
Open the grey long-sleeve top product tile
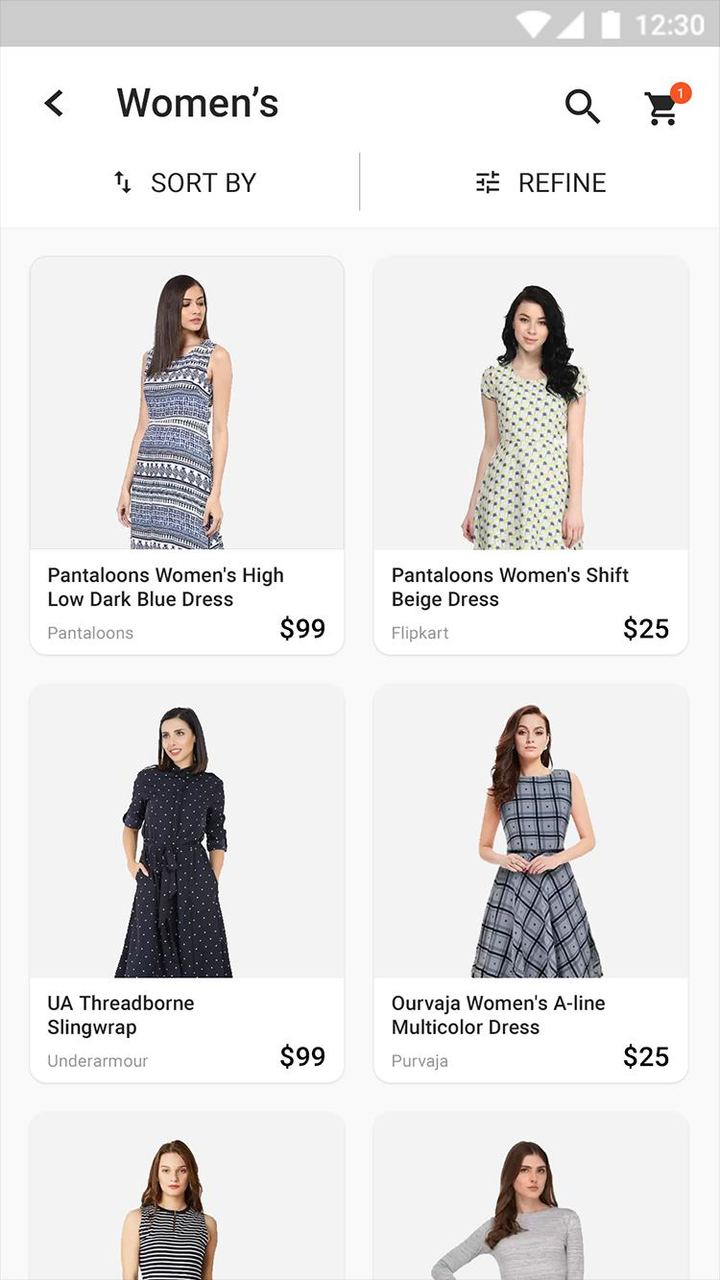(531, 1200)
